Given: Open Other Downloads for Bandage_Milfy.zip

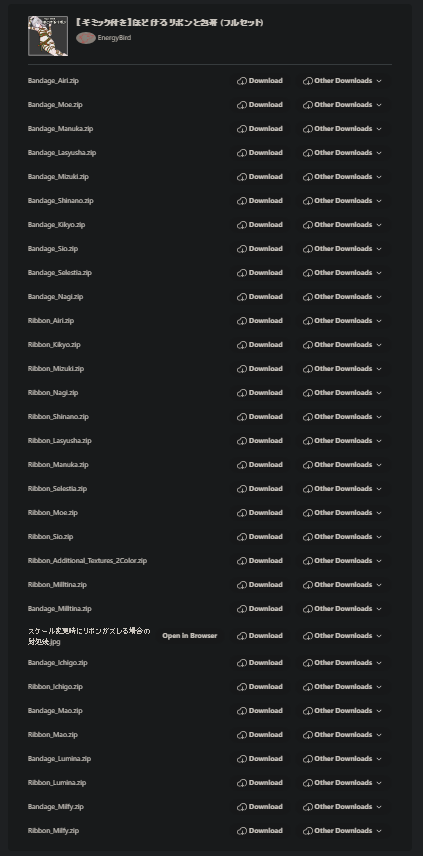Looking at the screenshot, I should [342, 807].
